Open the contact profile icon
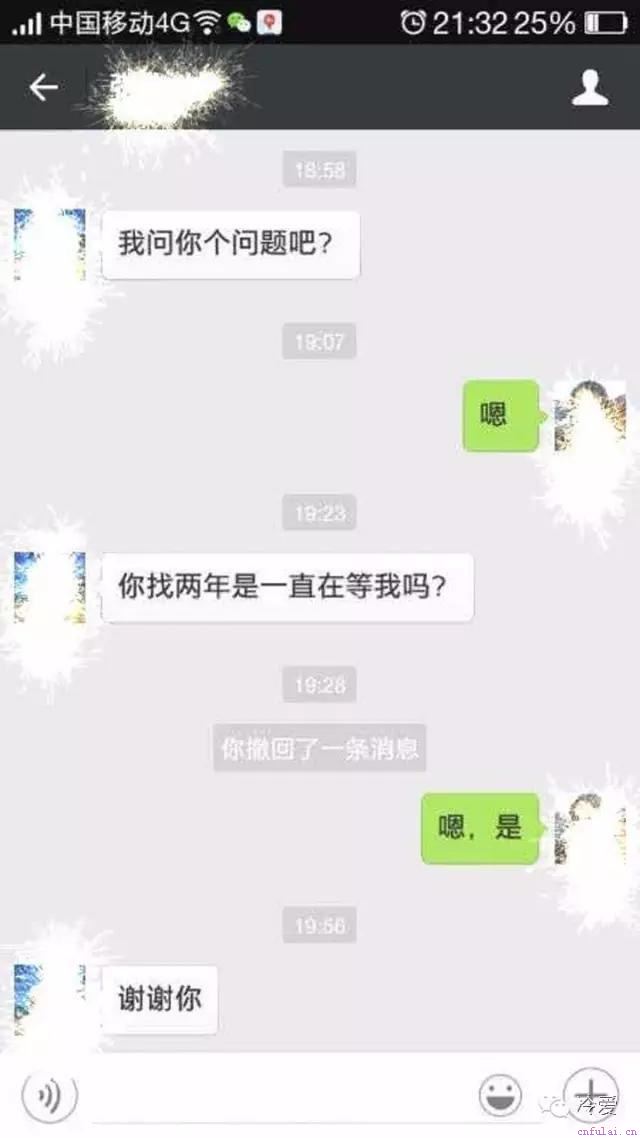The height and width of the screenshot is (1138, 640). [590, 88]
